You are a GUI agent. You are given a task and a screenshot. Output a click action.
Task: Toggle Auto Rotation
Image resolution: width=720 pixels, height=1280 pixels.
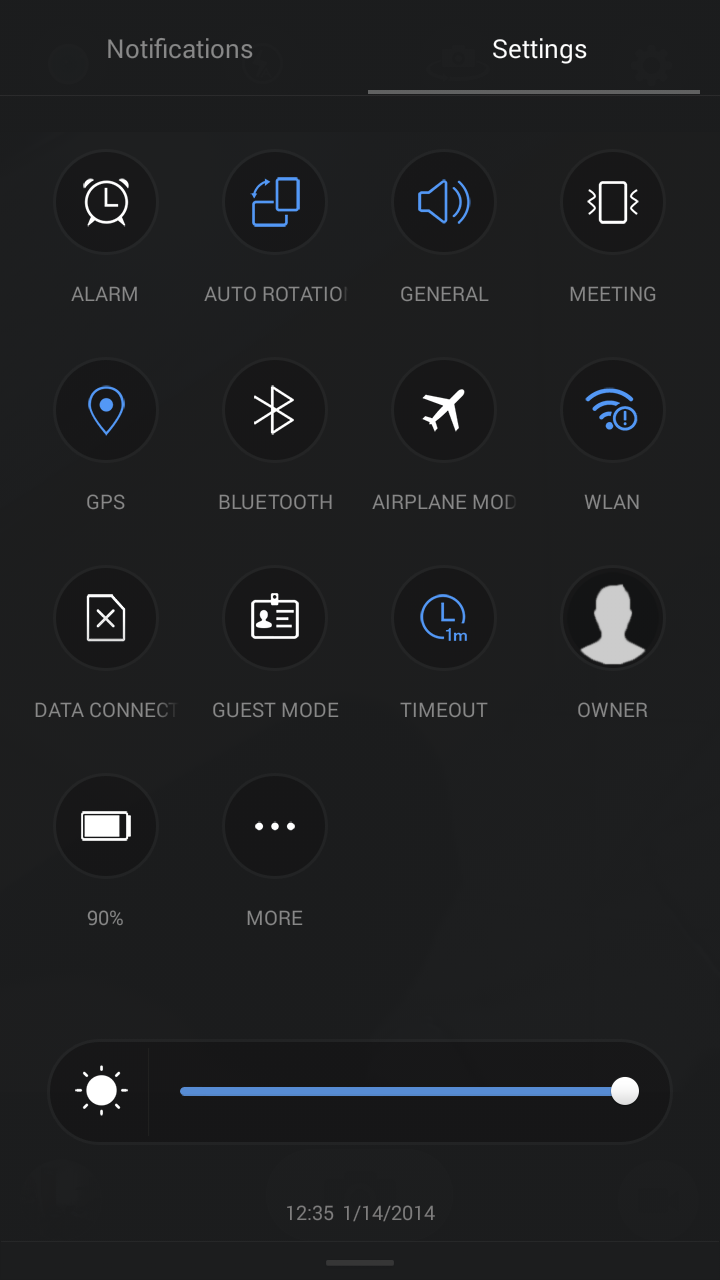coord(275,202)
